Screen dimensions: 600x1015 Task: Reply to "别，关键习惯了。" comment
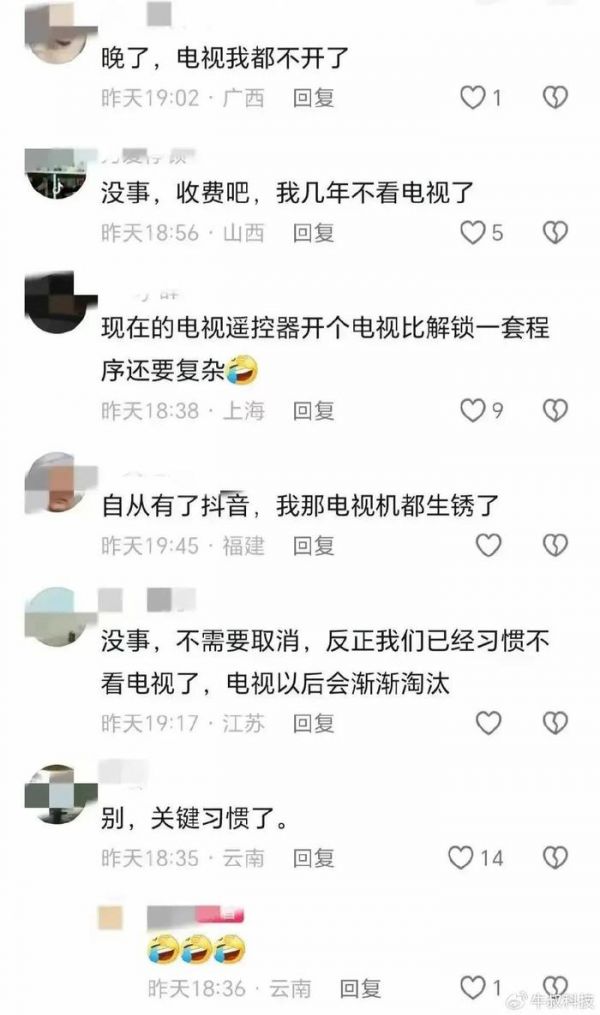point(313,858)
